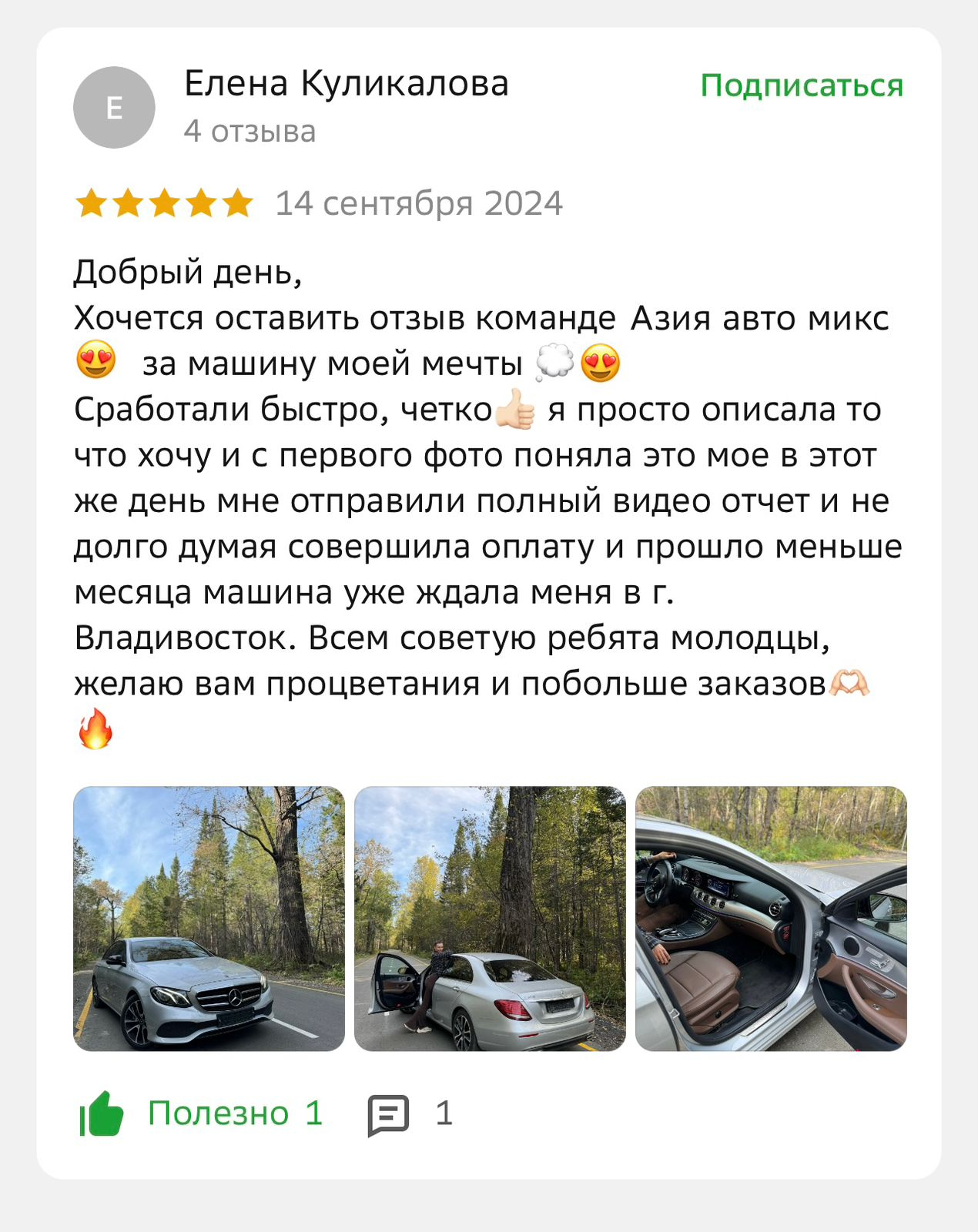
Task: View the photo of the Mercedes front
Action: click(x=209, y=918)
